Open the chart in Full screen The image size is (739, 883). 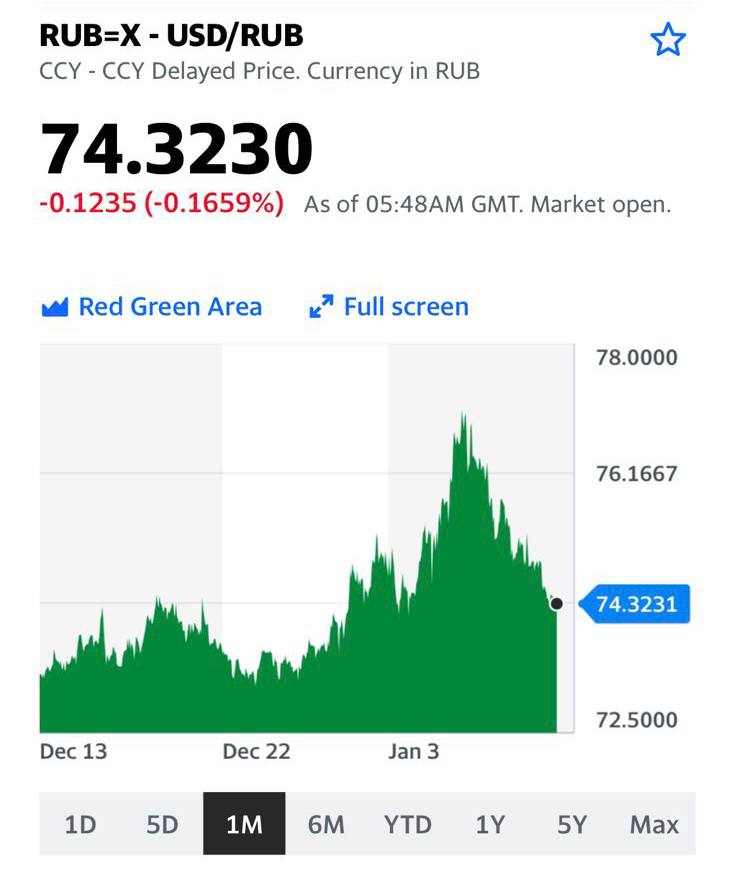[x=389, y=307]
